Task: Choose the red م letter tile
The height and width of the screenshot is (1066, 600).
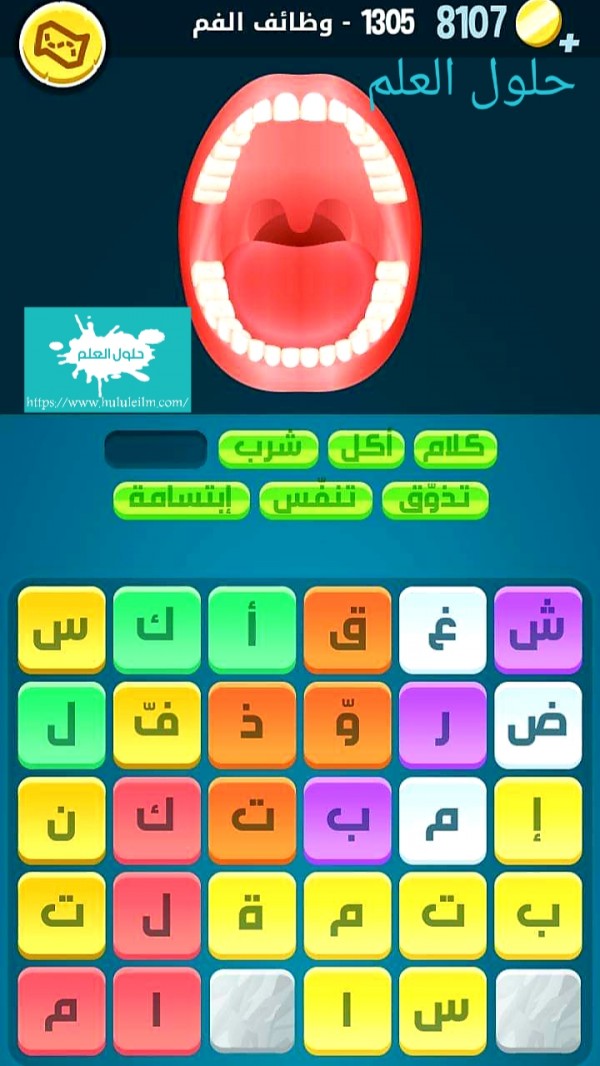Action: click(x=62, y=1009)
